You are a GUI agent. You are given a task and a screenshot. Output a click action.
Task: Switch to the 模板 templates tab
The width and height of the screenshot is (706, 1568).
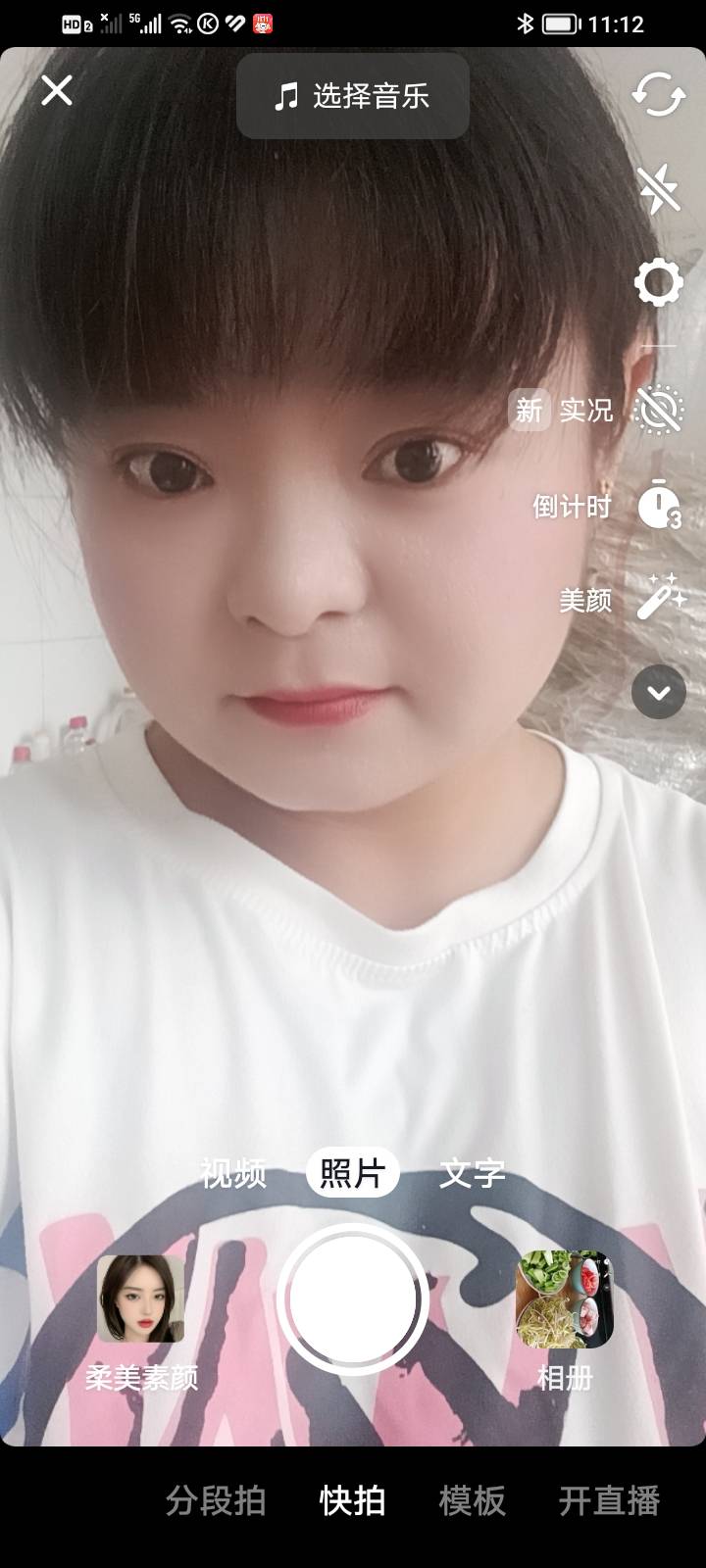[x=473, y=1500]
